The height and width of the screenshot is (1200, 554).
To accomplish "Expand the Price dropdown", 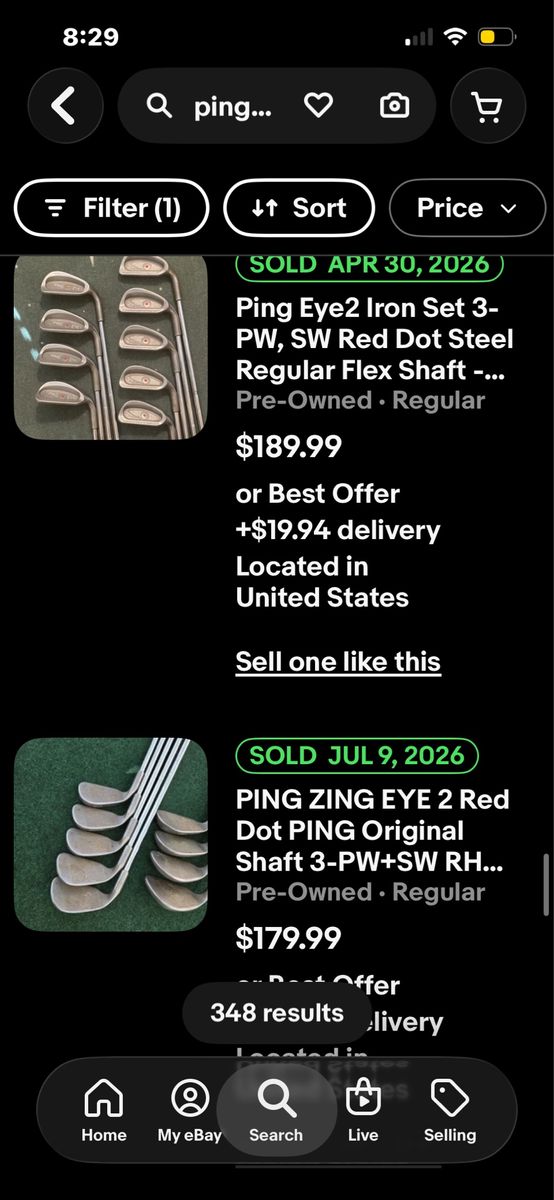I will [467, 208].
